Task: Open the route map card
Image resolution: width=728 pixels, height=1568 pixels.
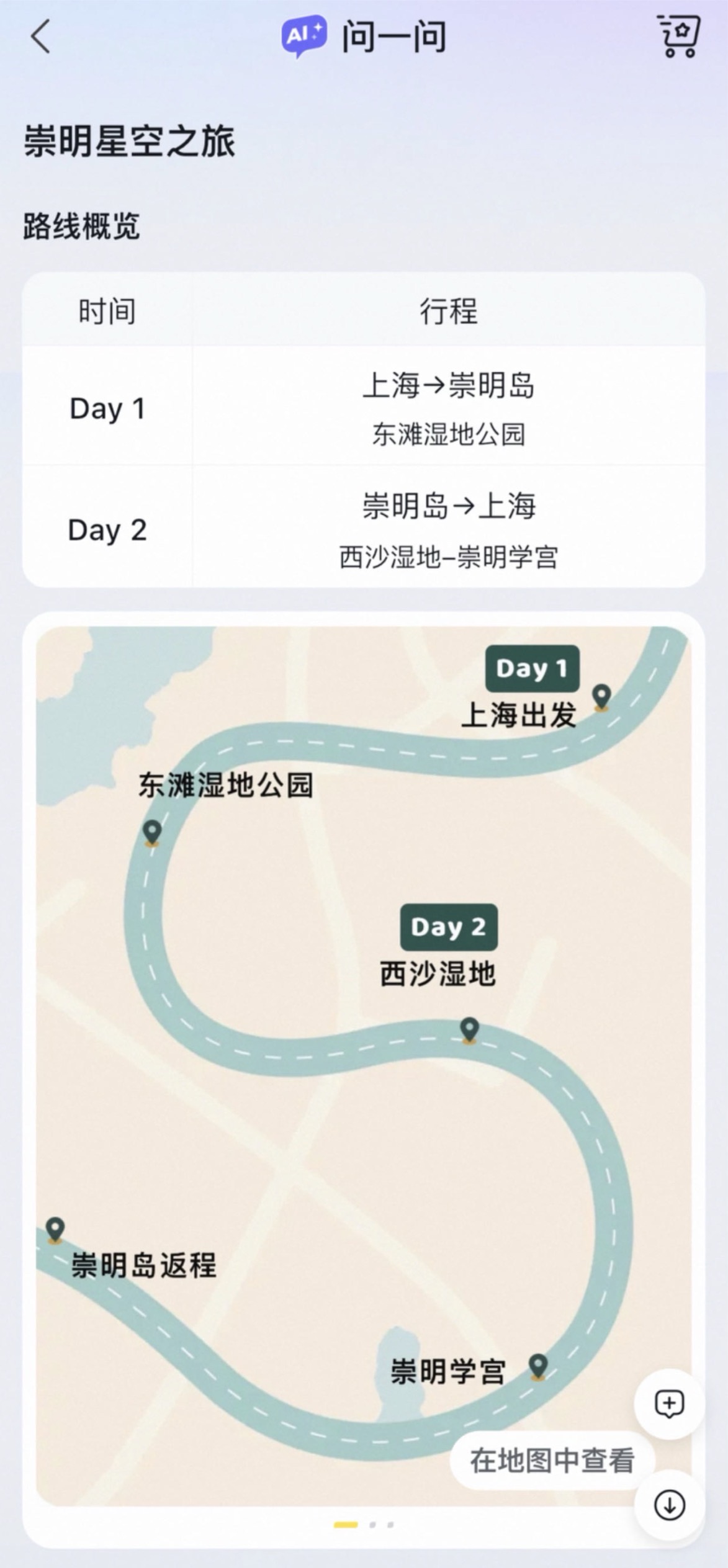Action: pyautogui.click(x=364, y=1066)
